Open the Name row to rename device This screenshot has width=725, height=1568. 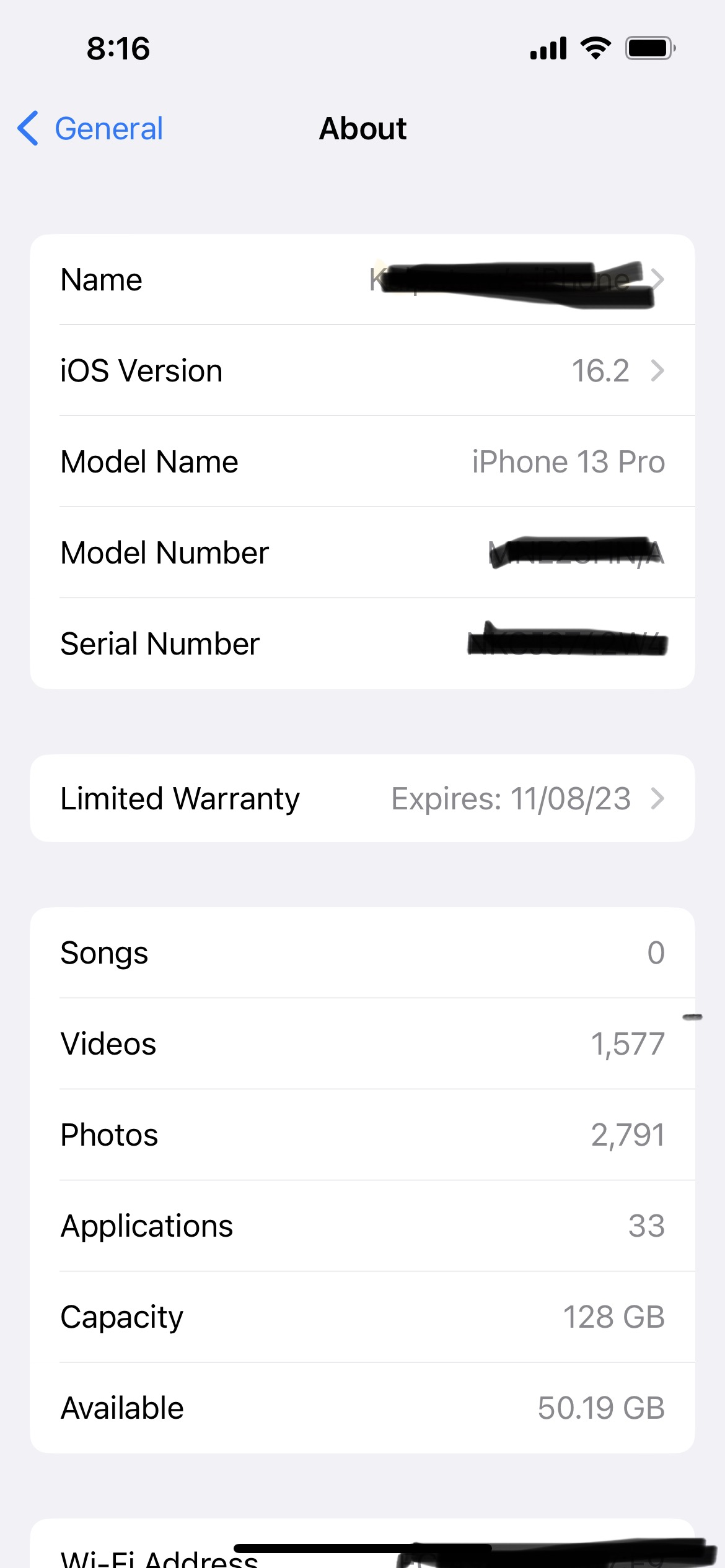(362, 280)
